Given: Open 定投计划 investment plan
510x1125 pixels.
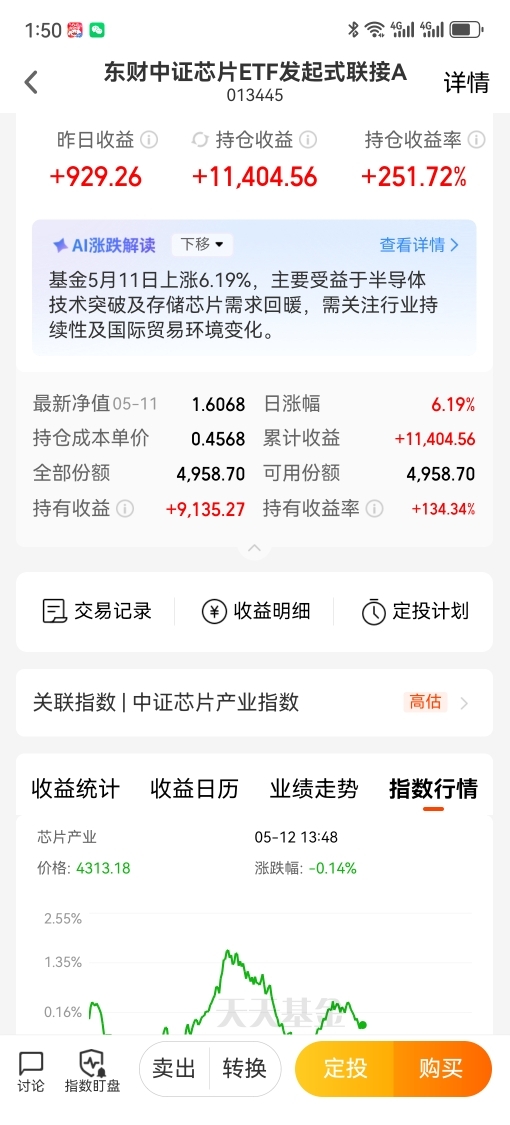Looking at the screenshot, I should 415,611.
